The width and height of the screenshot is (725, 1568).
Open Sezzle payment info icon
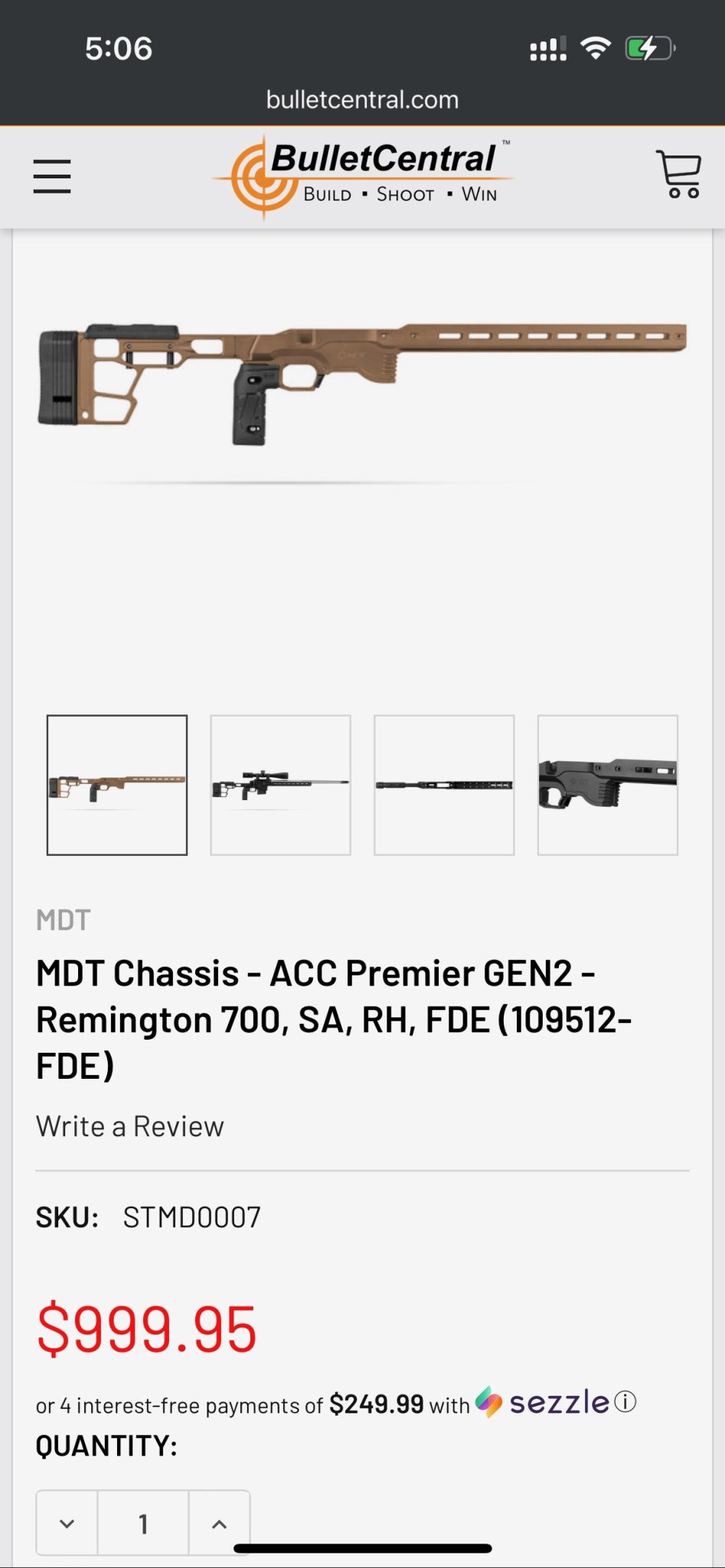click(x=625, y=1402)
